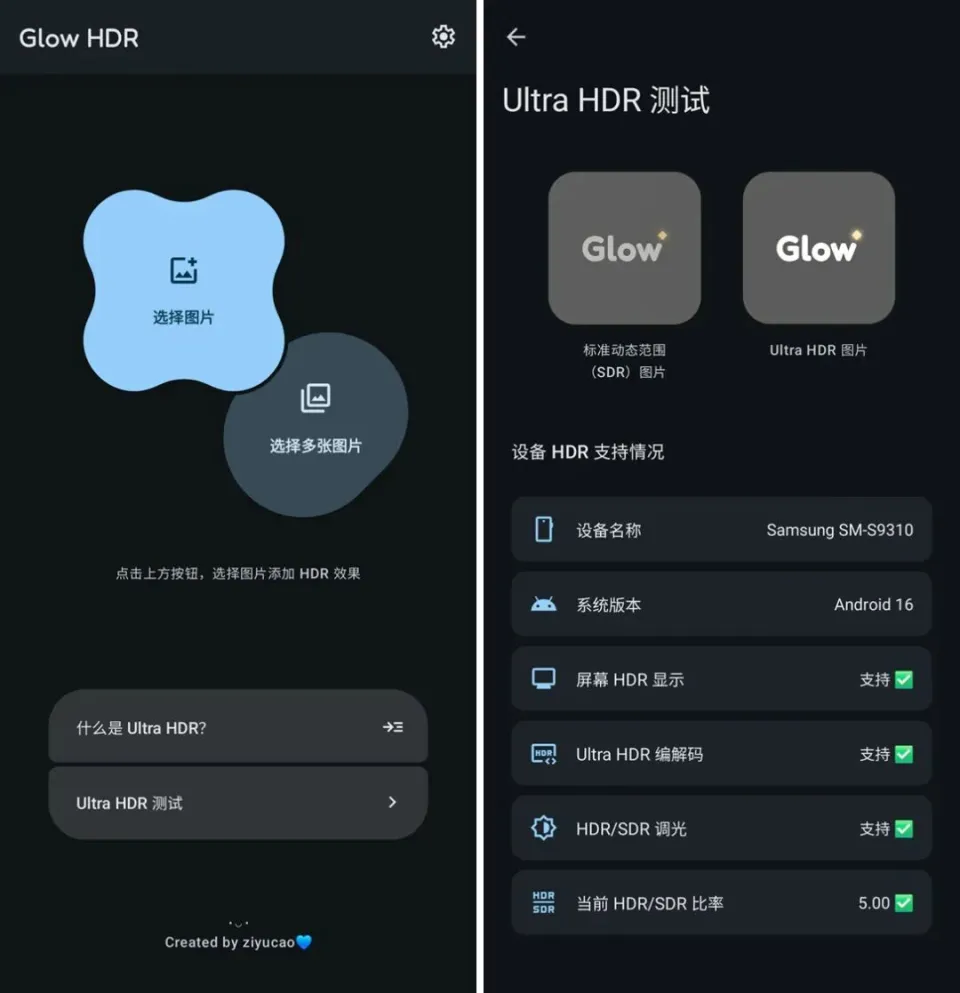Open the Ultra HDR 测试 row

coord(238,802)
